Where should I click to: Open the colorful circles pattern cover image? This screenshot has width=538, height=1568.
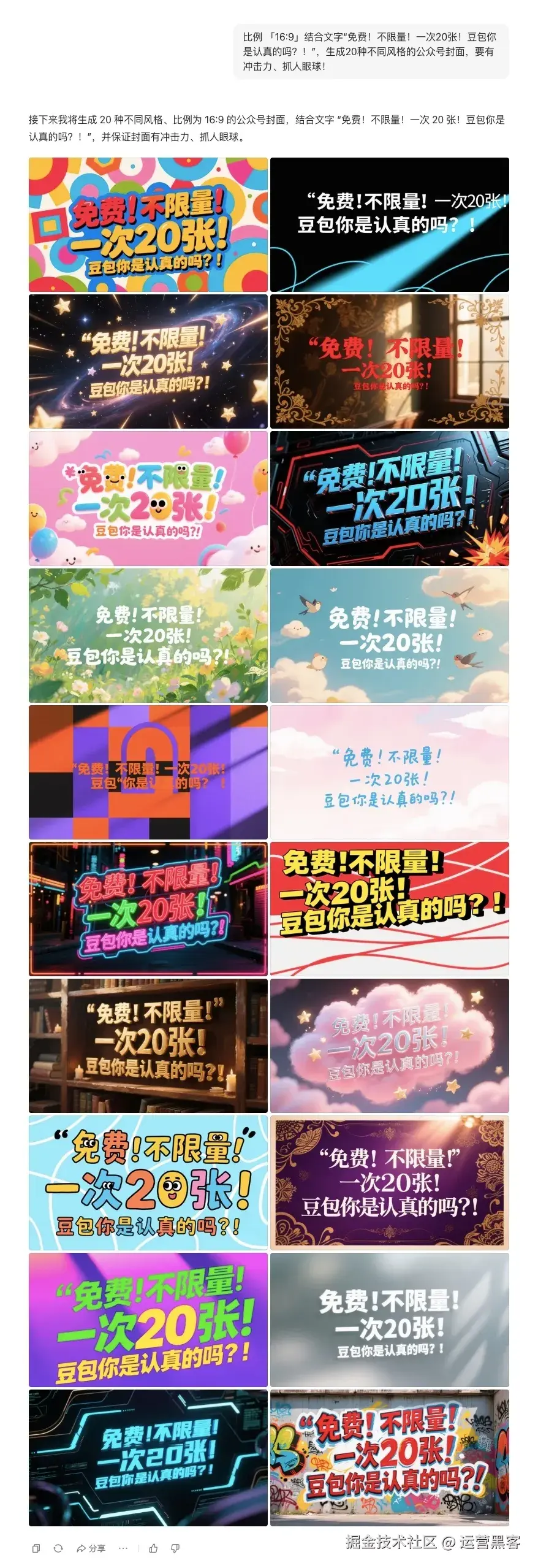point(148,224)
